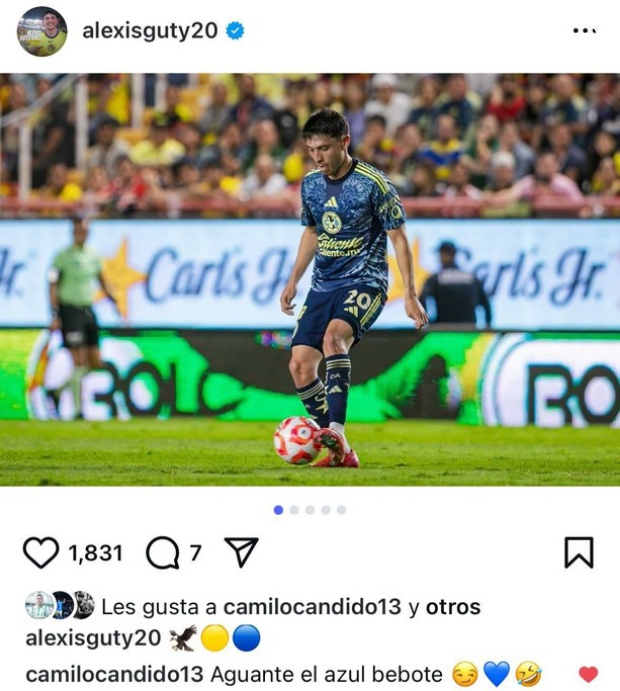Open camilocandido13 profile from the liked-by line
Viewport: 620px width, 691px height.
tap(312, 607)
